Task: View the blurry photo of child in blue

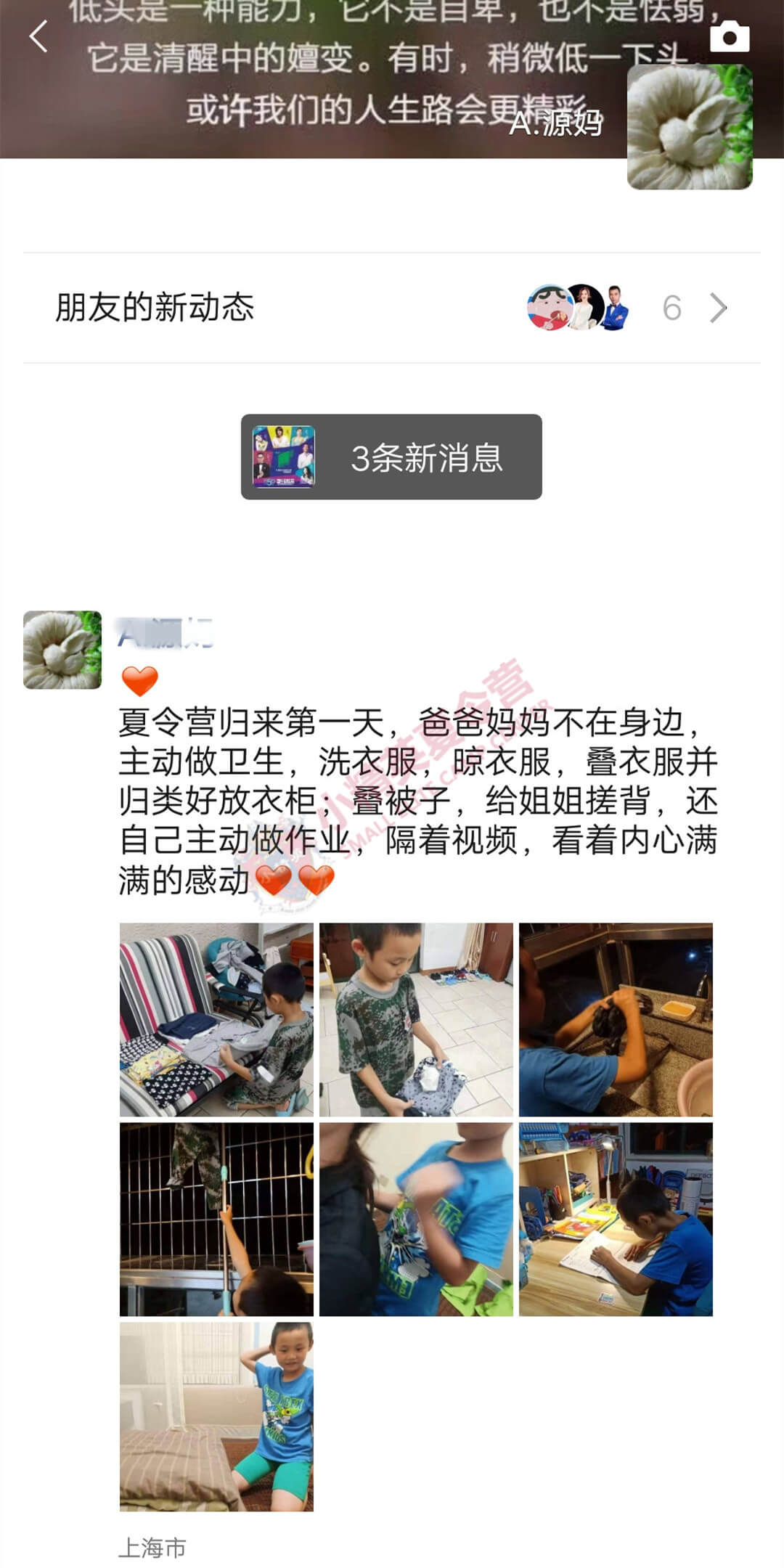Action: [x=416, y=1219]
